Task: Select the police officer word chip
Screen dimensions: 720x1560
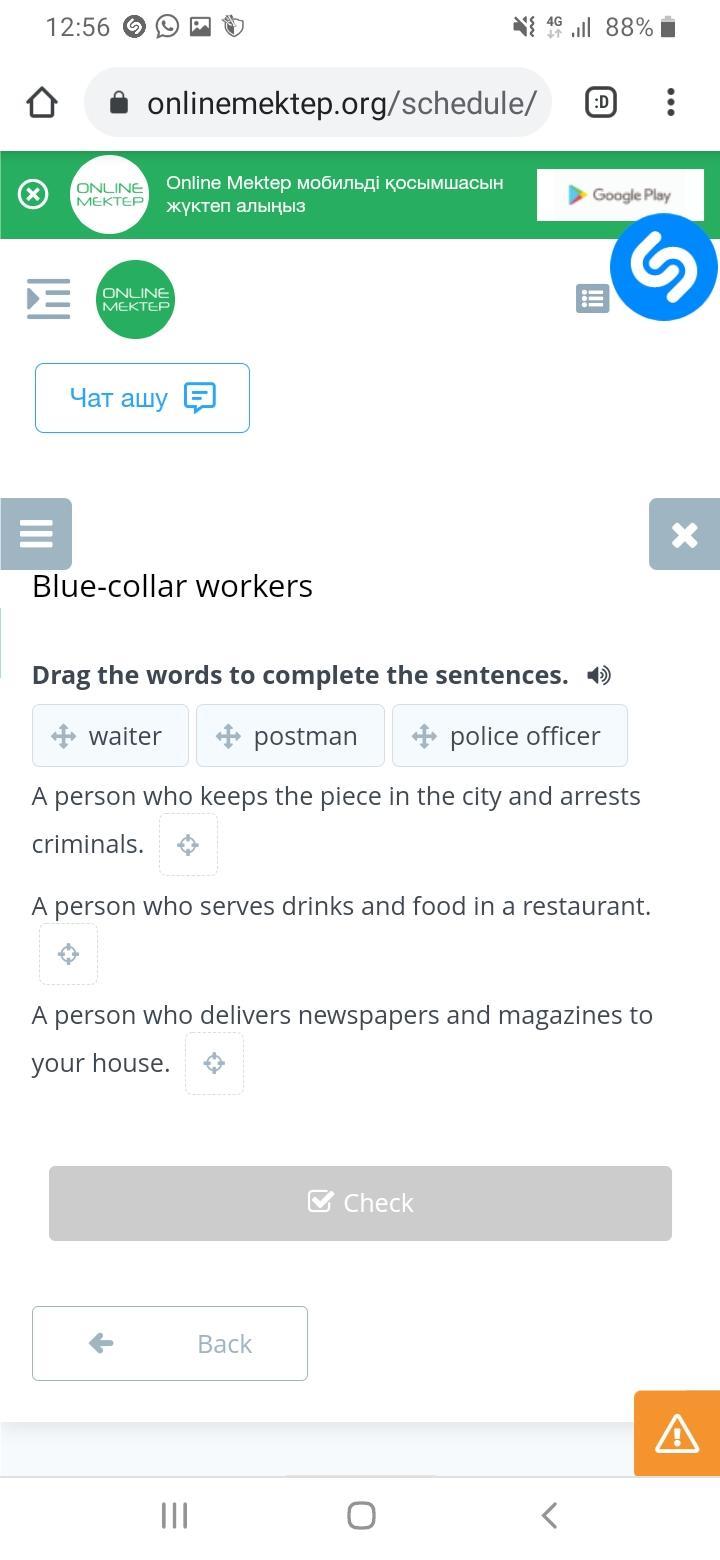Action: tap(510, 736)
